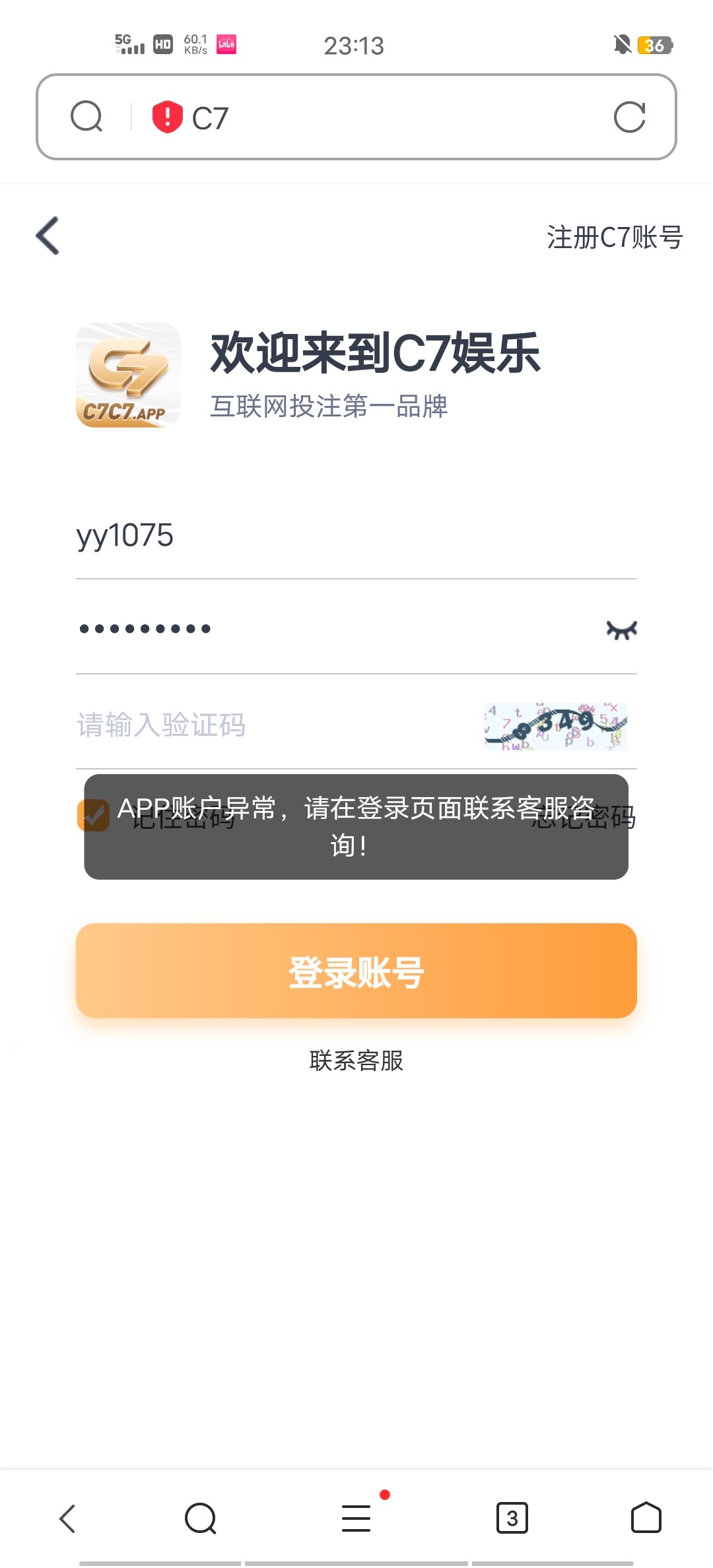Screen dimensions: 713x1568
Task: Open the browser menu via the hamburger icon
Action: pos(355,1519)
